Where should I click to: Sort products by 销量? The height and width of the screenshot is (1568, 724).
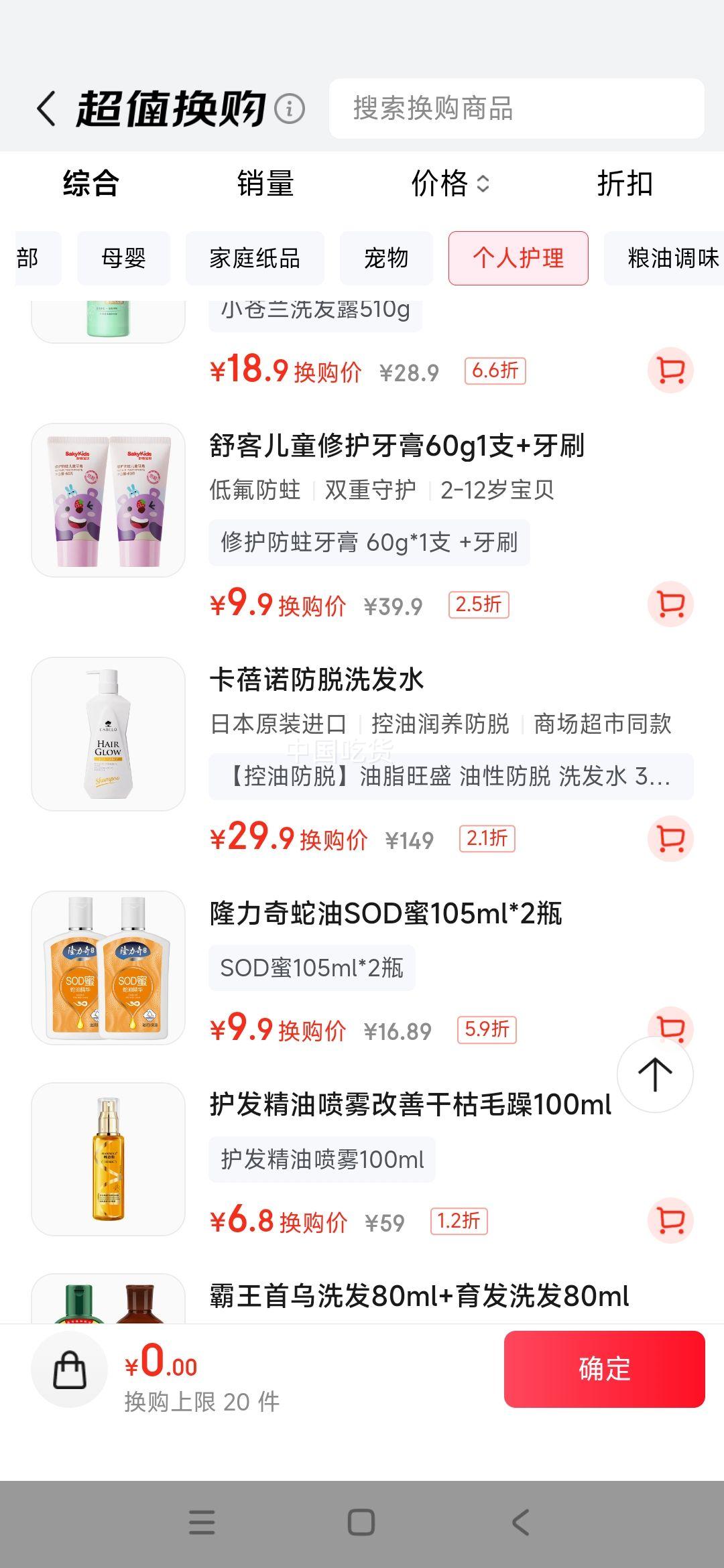[x=265, y=184]
